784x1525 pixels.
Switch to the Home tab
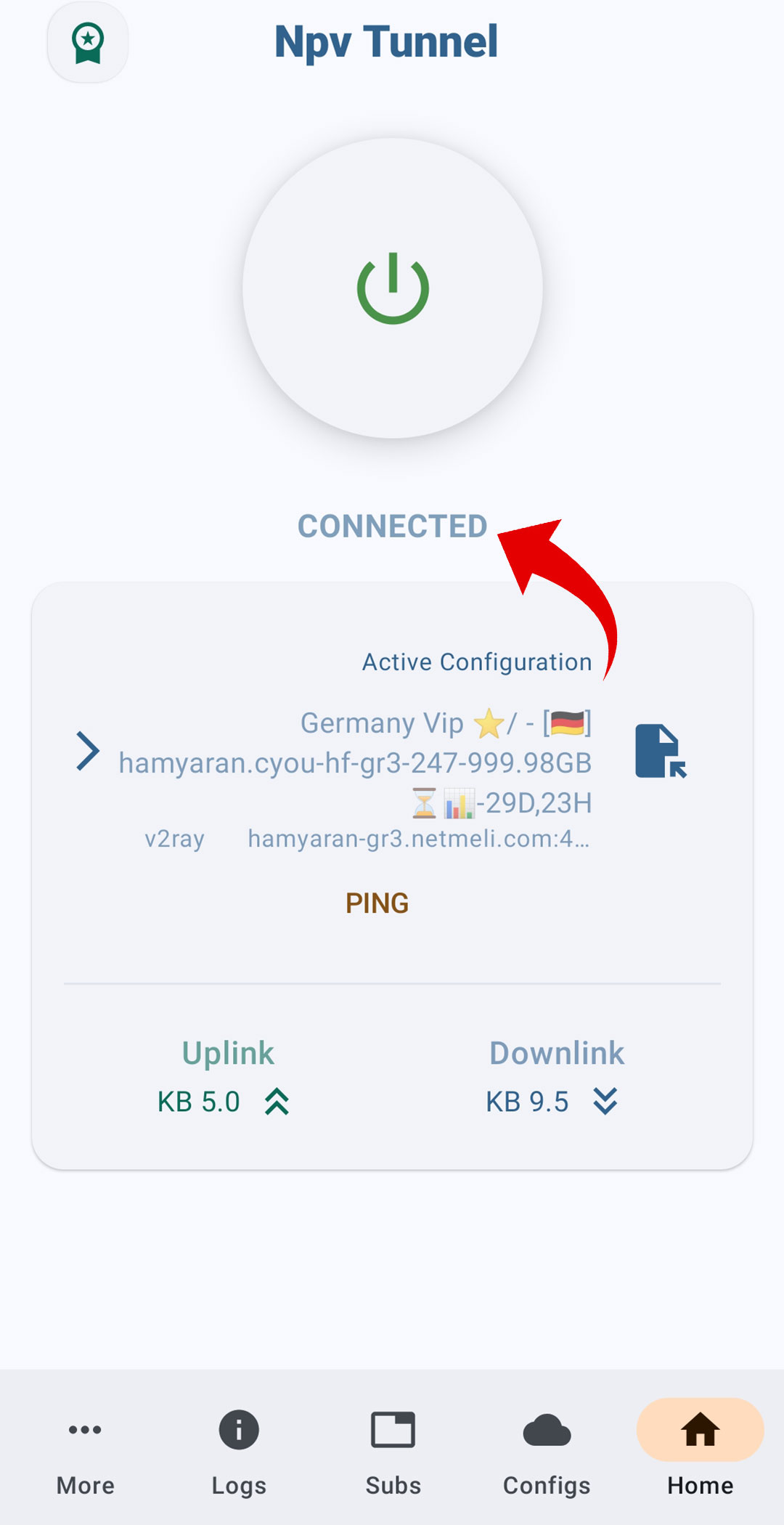pyautogui.click(x=700, y=1447)
